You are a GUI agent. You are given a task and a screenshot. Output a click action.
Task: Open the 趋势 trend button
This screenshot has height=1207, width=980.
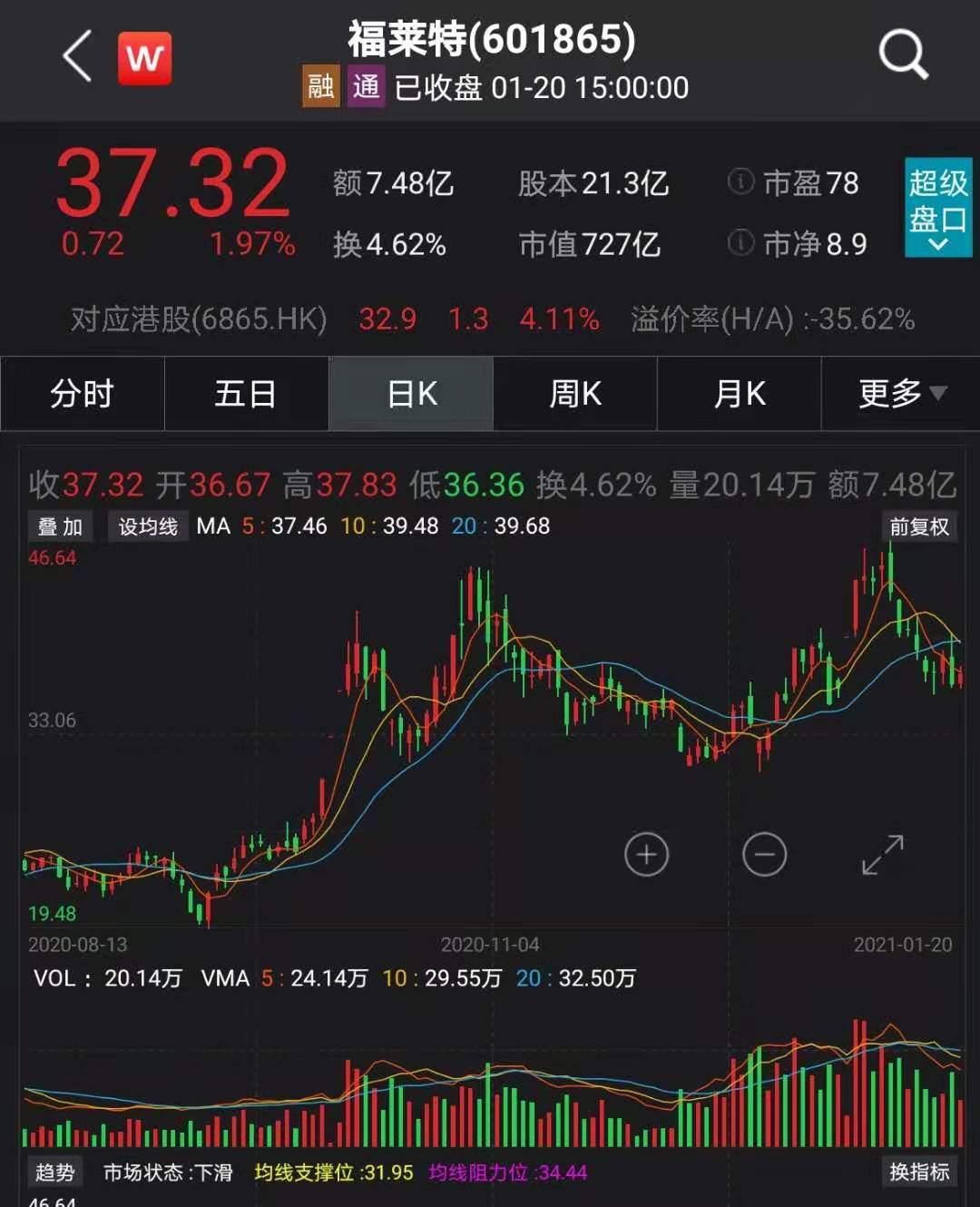[54, 1172]
